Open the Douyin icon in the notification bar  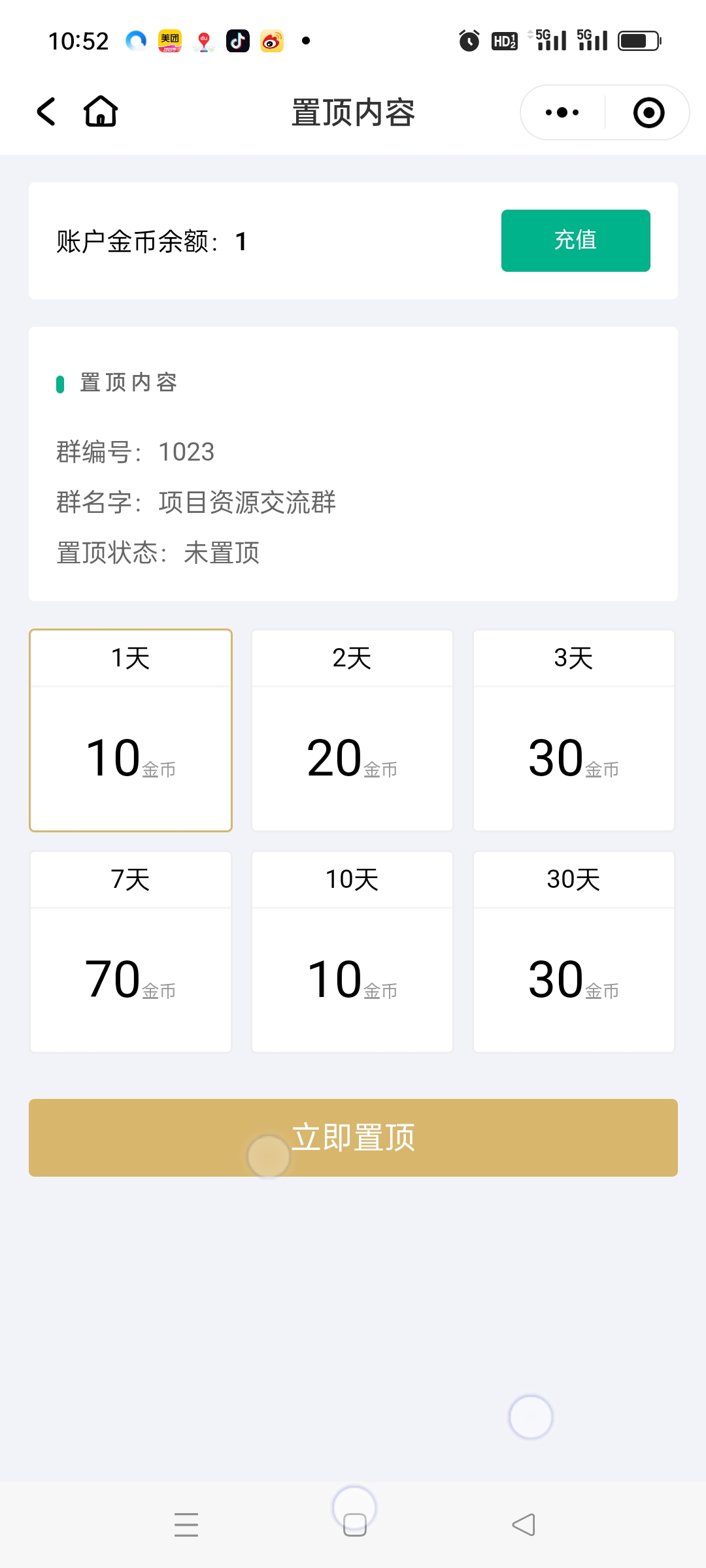237,41
